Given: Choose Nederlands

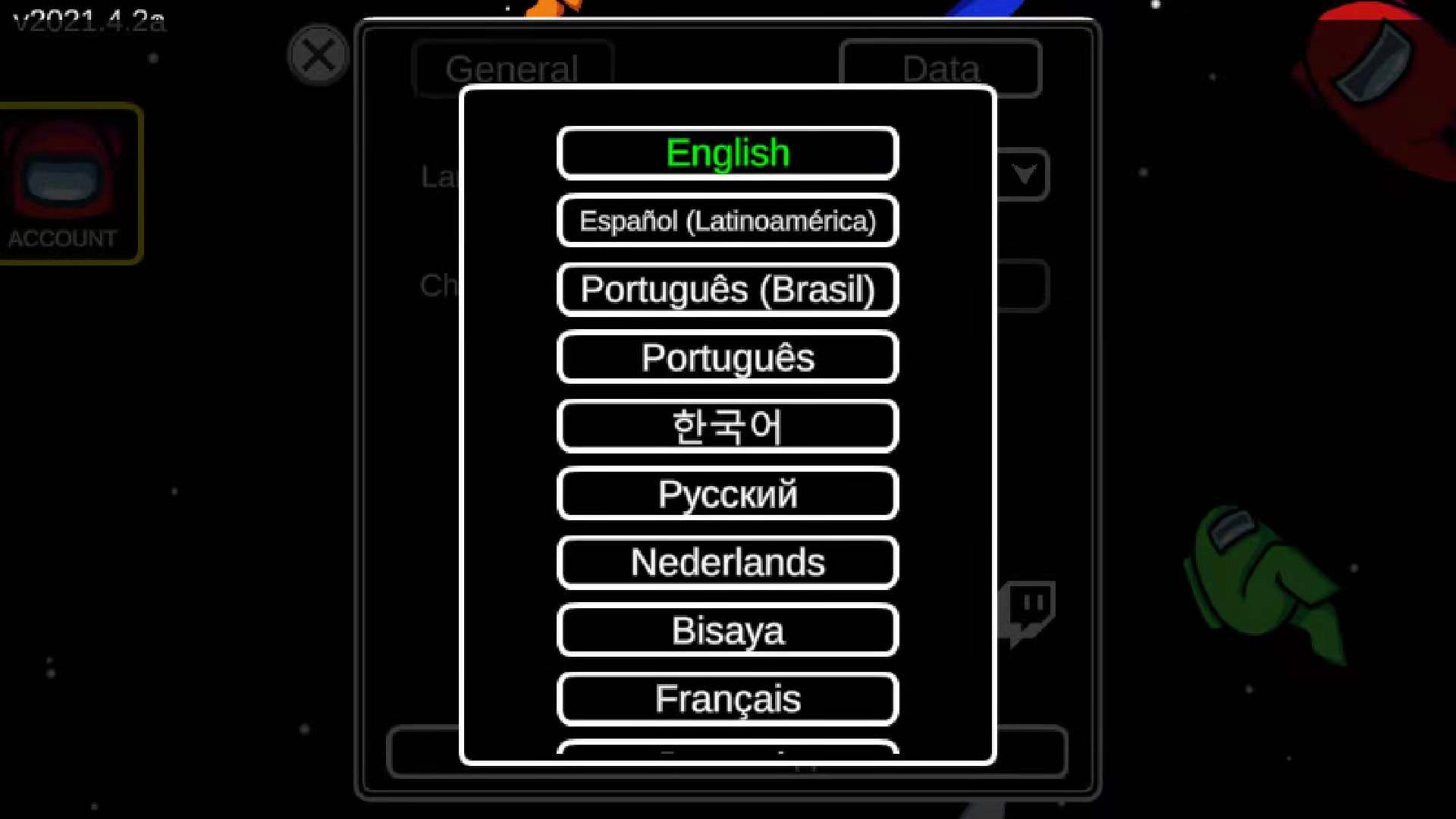Looking at the screenshot, I should click(727, 563).
